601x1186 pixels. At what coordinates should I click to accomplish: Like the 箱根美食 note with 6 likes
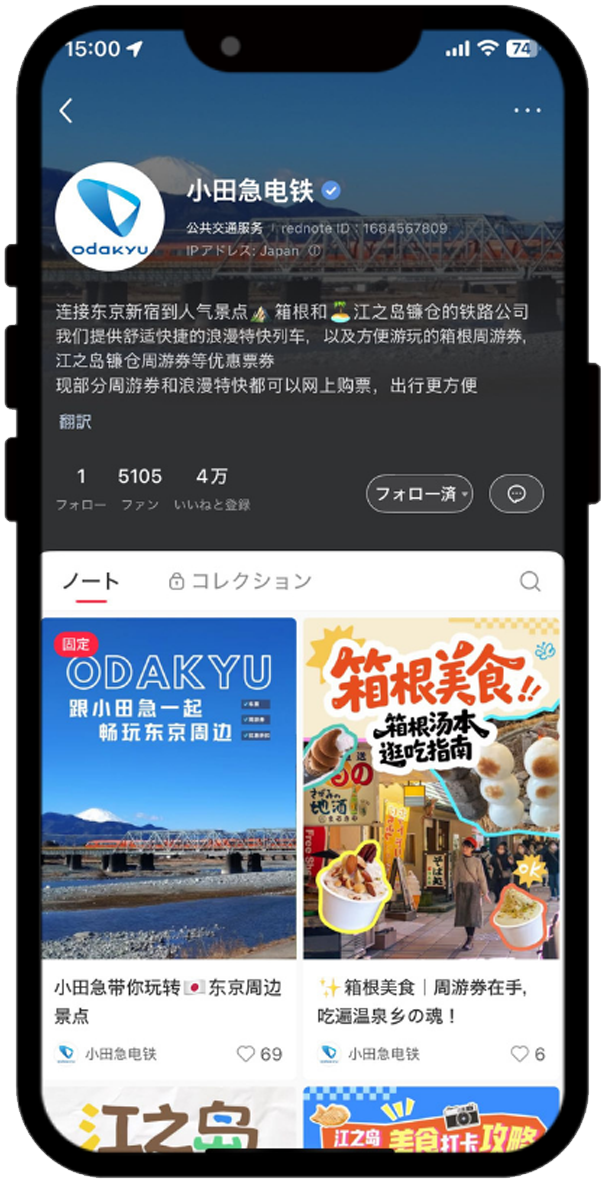519,1054
